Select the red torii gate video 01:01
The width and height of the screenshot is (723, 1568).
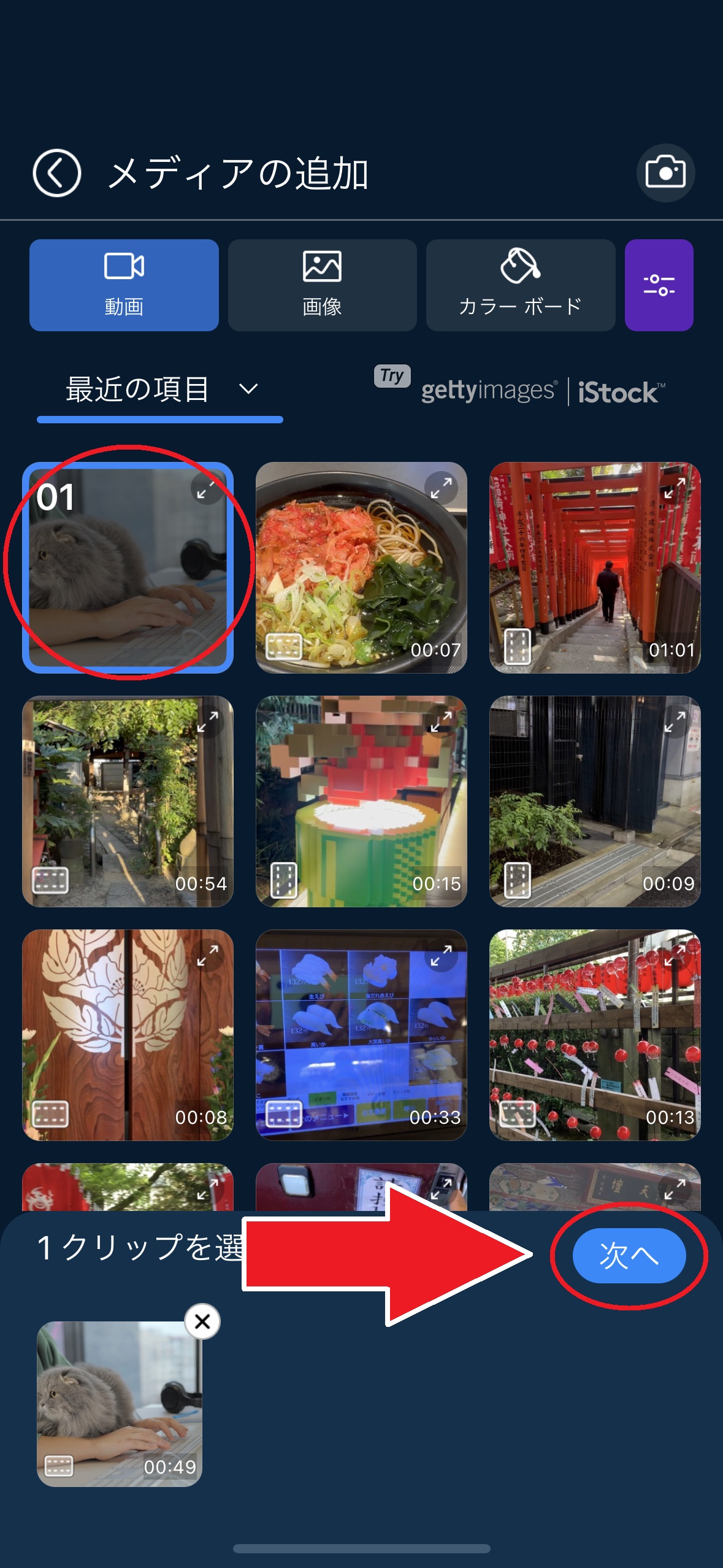pyautogui.click(x=595, y=567)
